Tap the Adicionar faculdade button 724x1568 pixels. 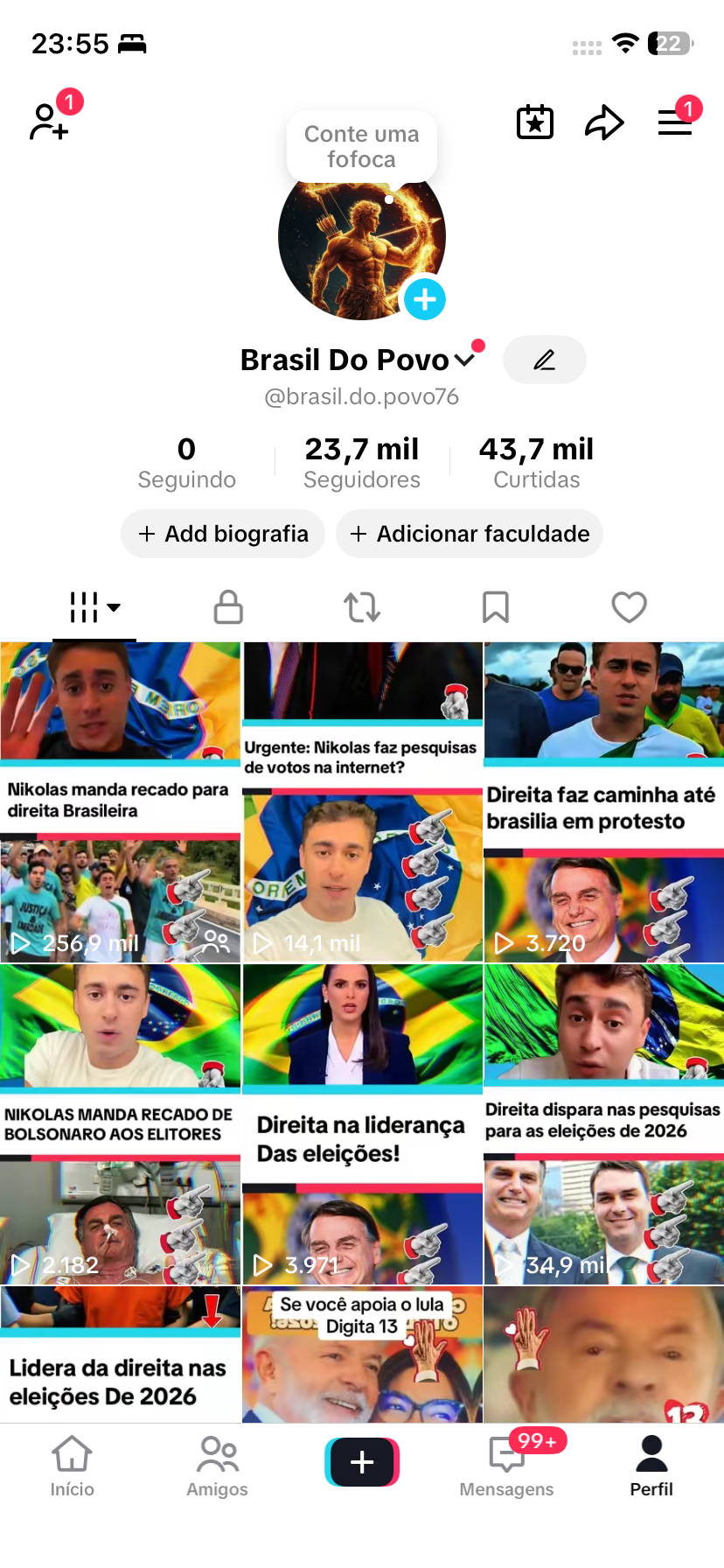coord(469,534)
